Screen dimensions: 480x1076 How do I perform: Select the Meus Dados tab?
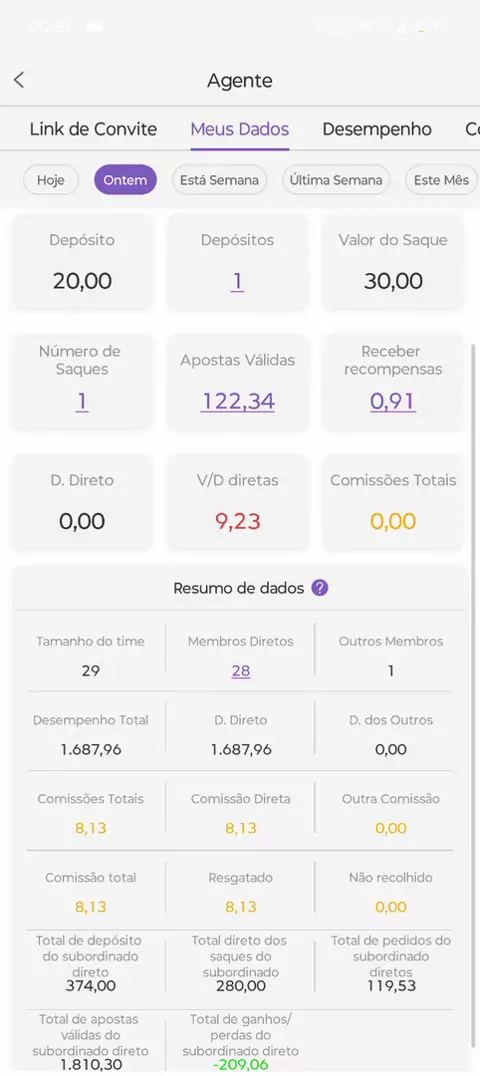click(240, 129)
